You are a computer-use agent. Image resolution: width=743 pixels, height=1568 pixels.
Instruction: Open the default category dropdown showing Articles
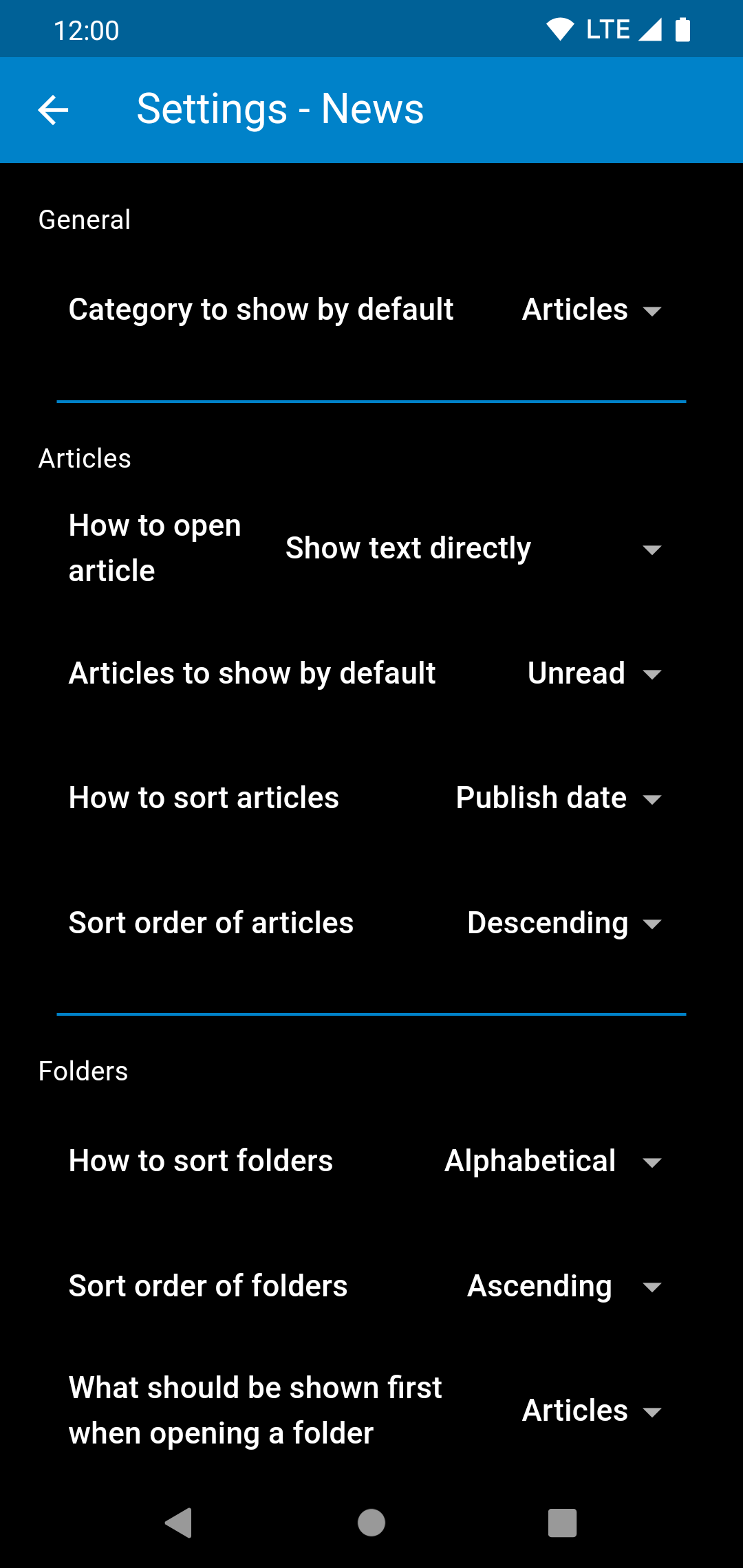592,310
